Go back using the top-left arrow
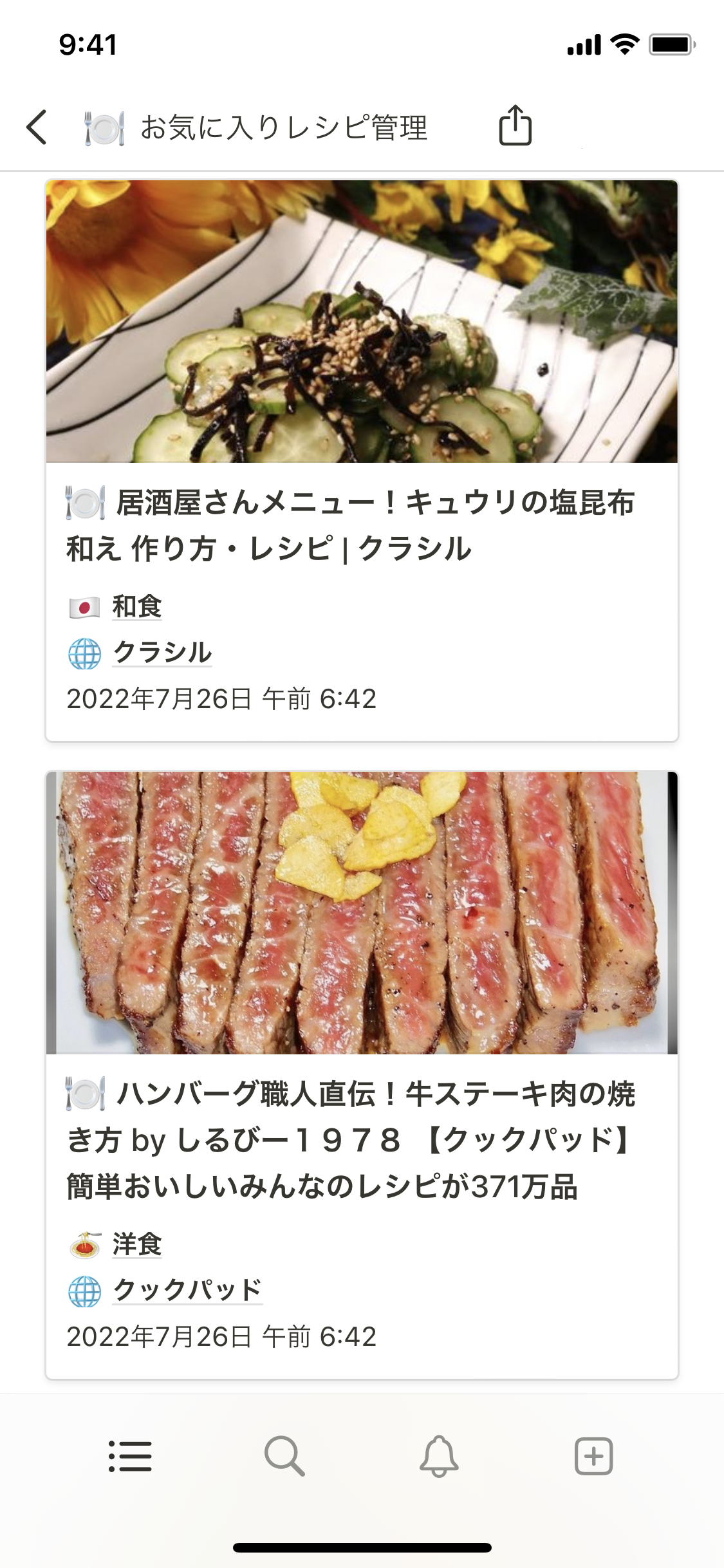The height and width of the screenshot is (1568, 724). tap(37, 127)
